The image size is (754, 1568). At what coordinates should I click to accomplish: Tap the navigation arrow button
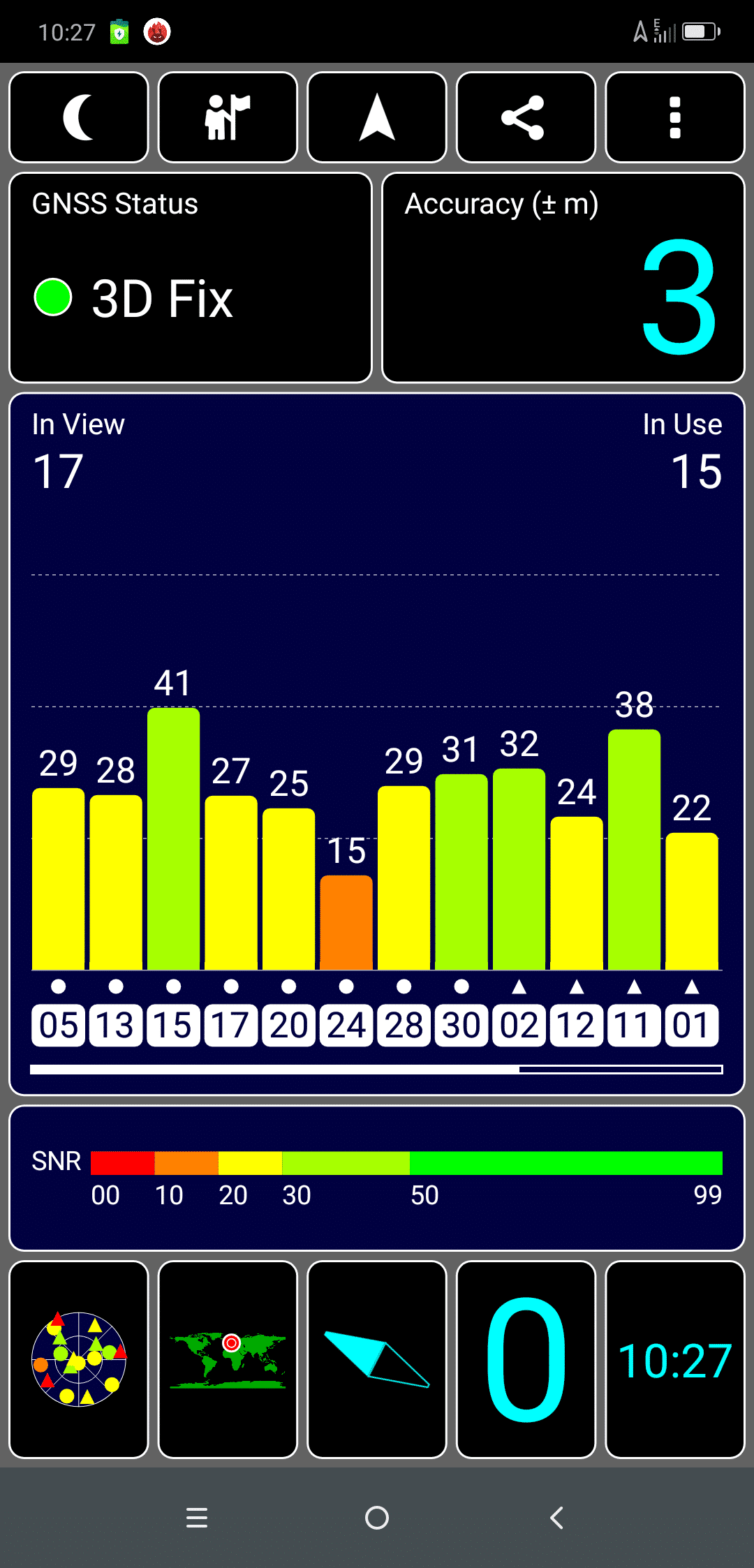[x=377, y=117]
